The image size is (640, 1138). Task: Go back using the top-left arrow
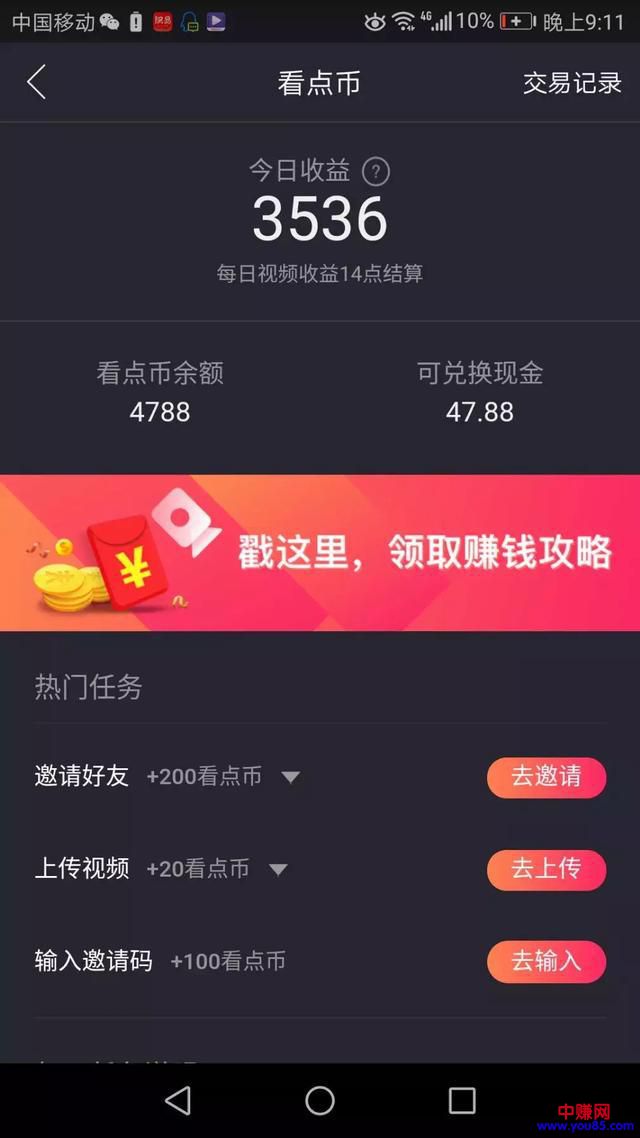tap(37, 82)
